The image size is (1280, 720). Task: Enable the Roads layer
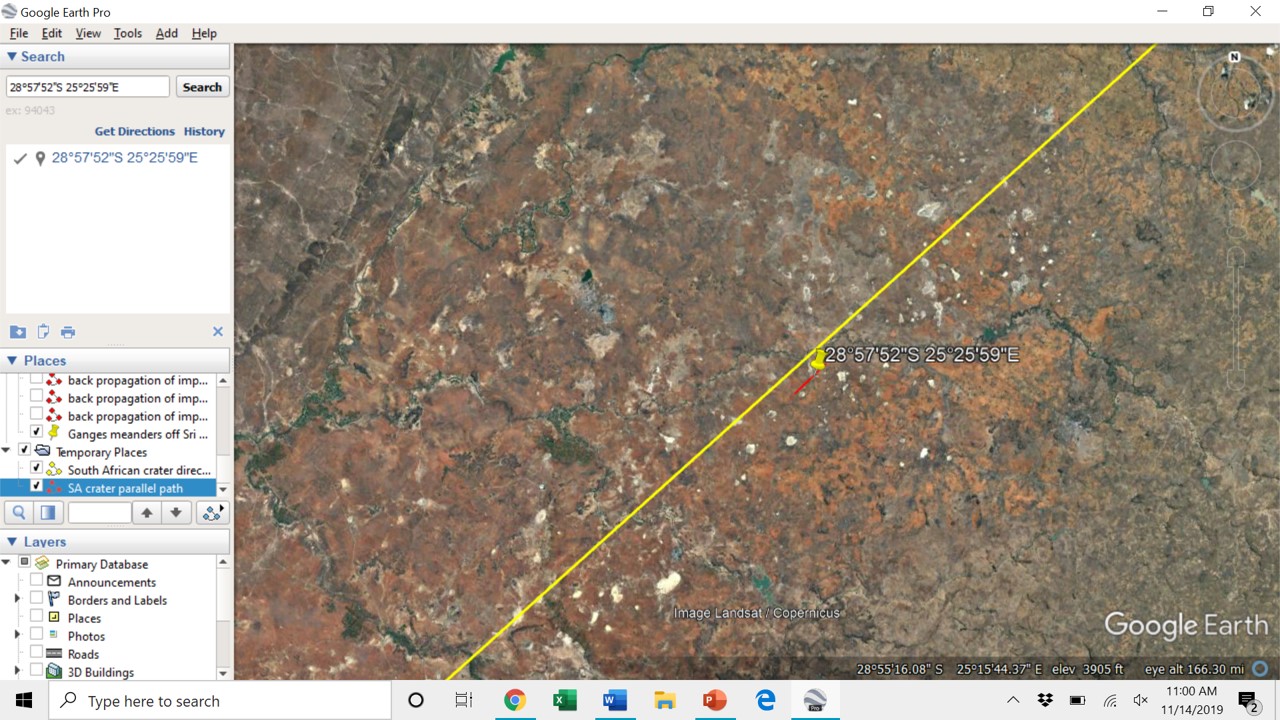[37, 654]
